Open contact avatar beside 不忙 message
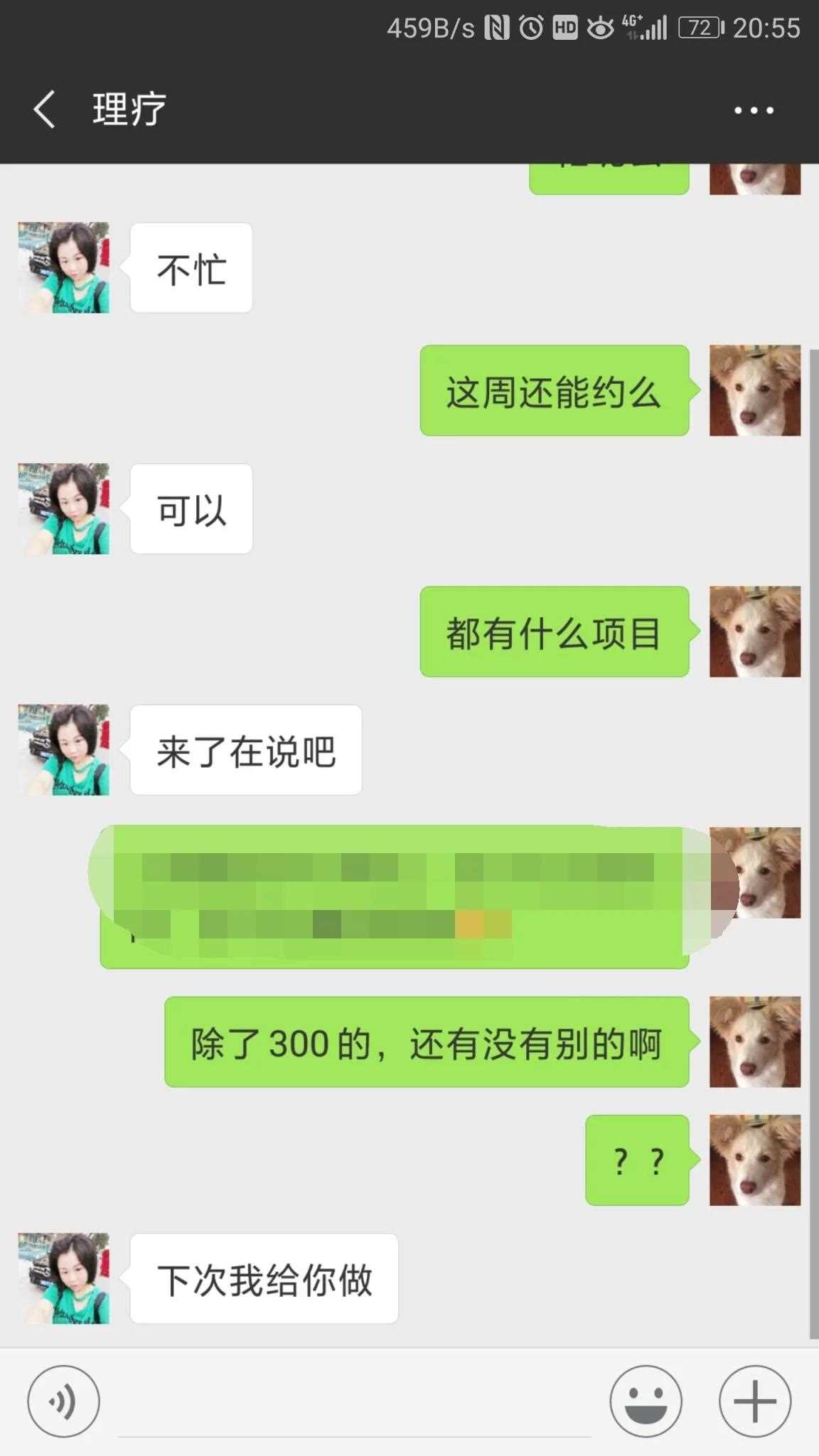Image resolution: width=819 pixels, height=1456 pixels. tap(64, 267)
